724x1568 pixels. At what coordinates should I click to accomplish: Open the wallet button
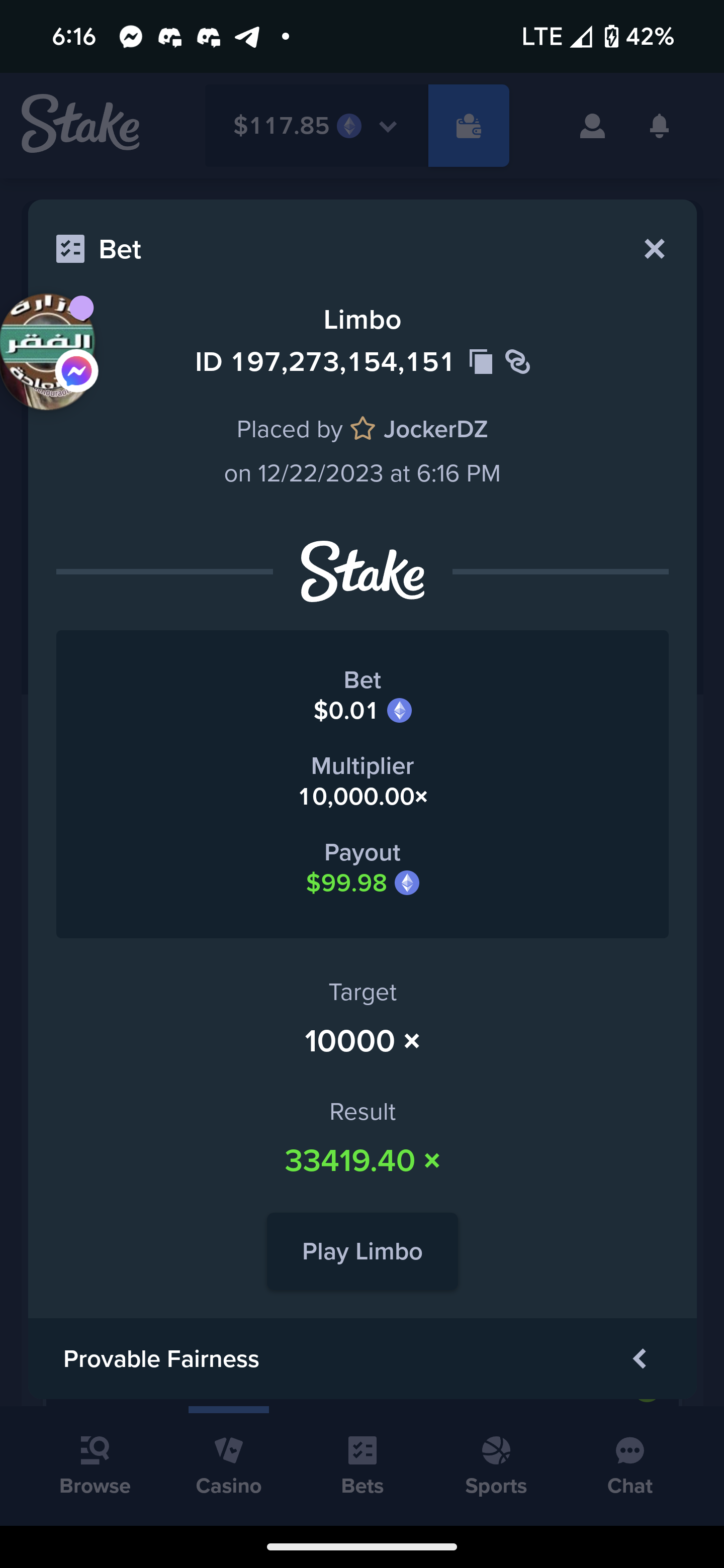click(469, 126)
